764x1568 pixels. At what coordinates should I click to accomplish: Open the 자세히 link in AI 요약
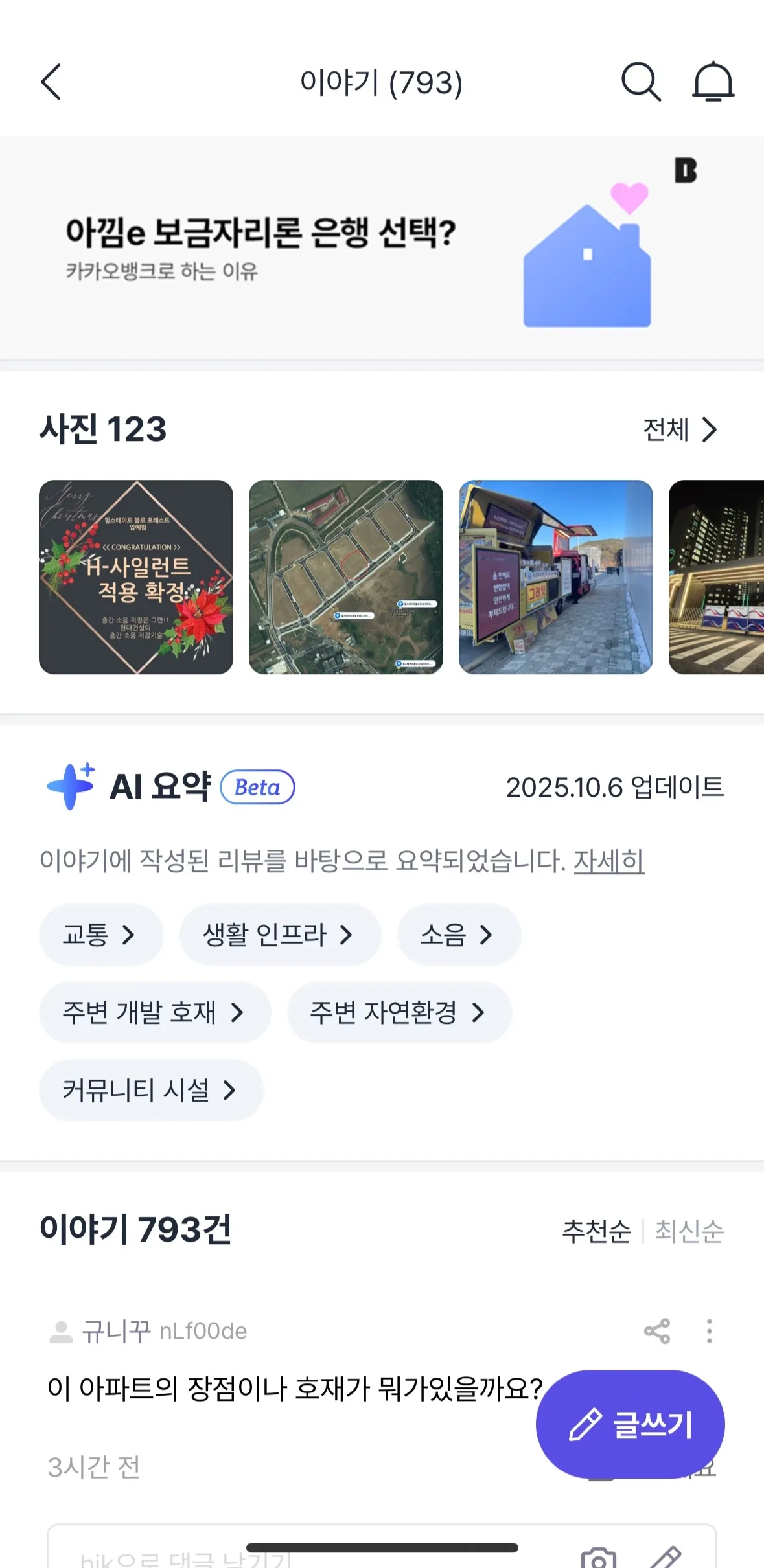click(x=608, y=861)
